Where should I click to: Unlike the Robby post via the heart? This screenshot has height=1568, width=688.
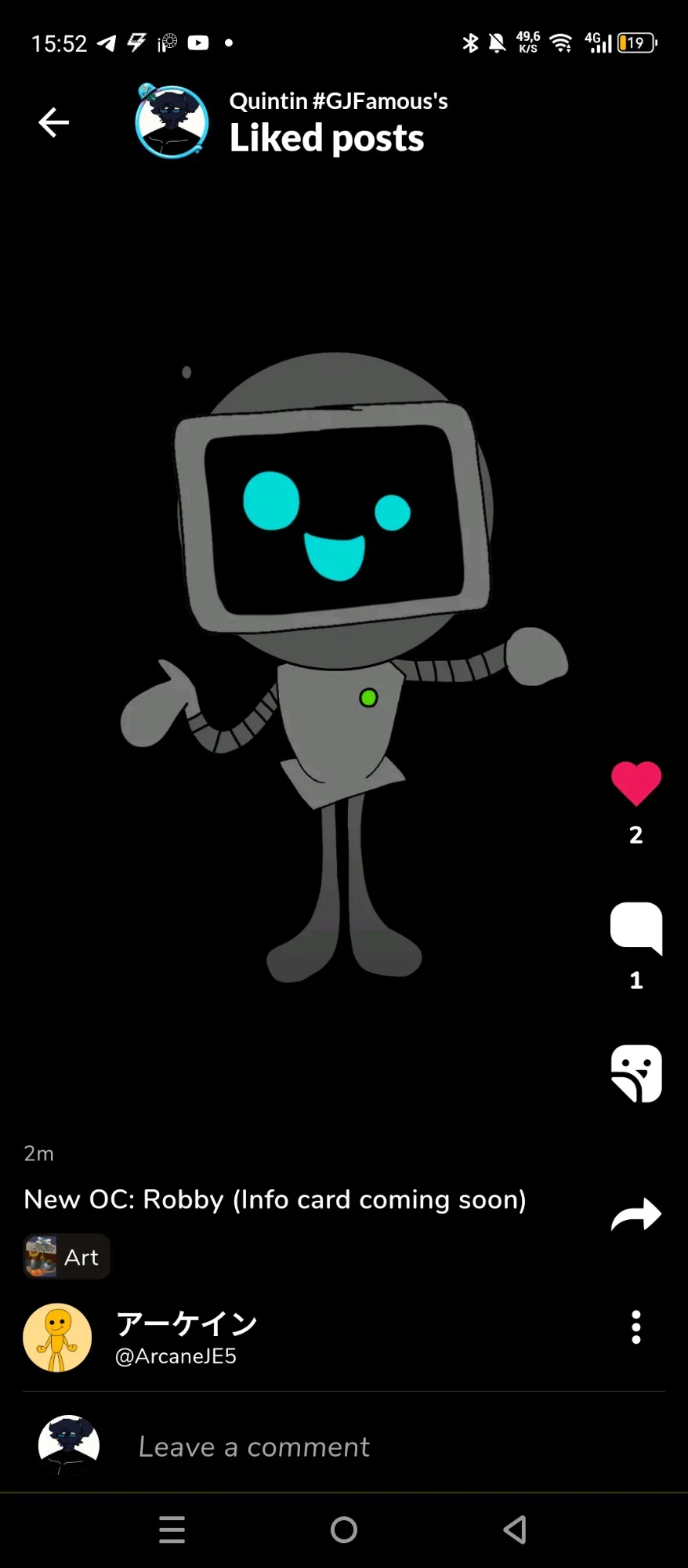635,783
